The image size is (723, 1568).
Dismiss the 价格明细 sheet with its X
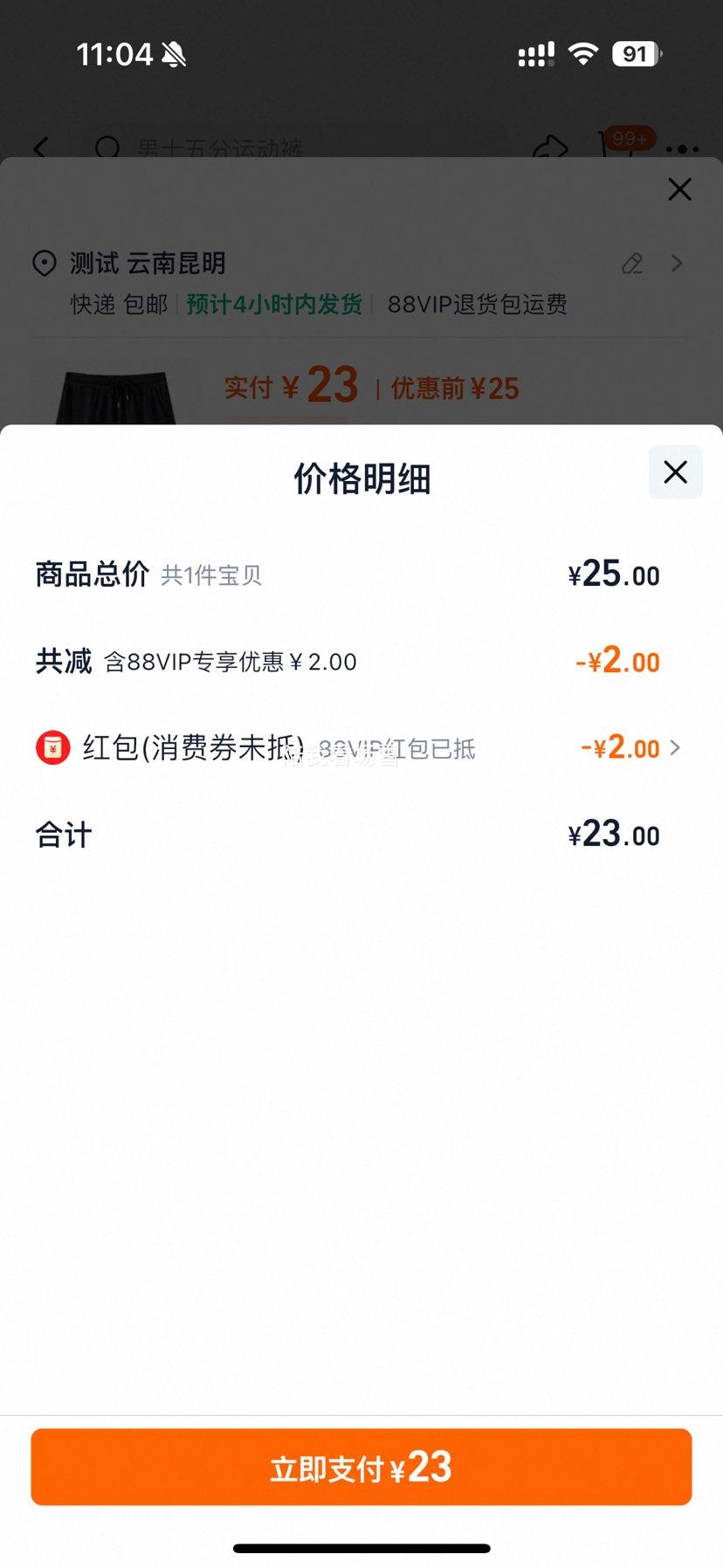click(x=674, y=472)
